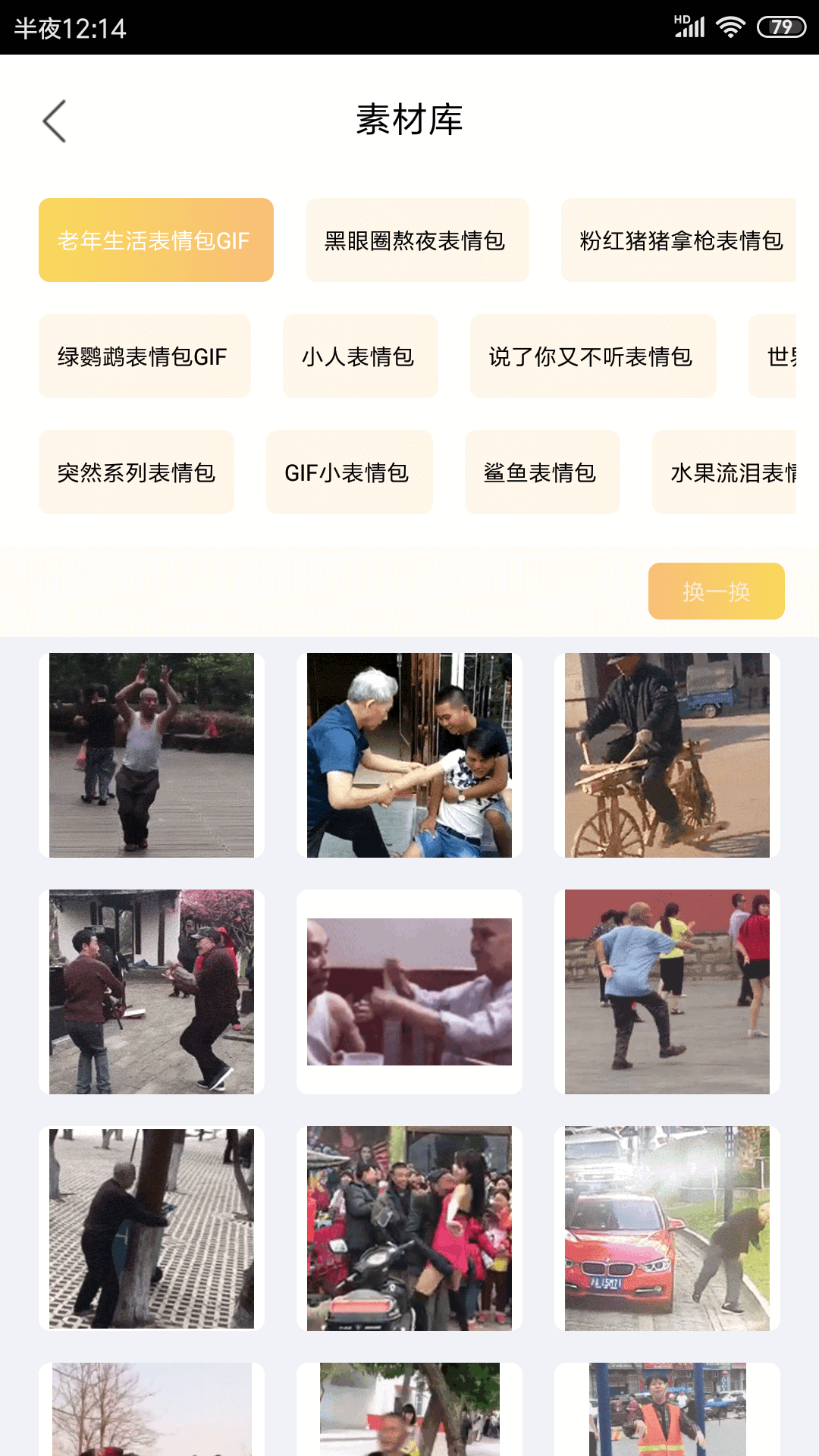The image size is (819, 1456).
Task: Tap the 水果流泪表情 chip
Action: click(724, 472)
